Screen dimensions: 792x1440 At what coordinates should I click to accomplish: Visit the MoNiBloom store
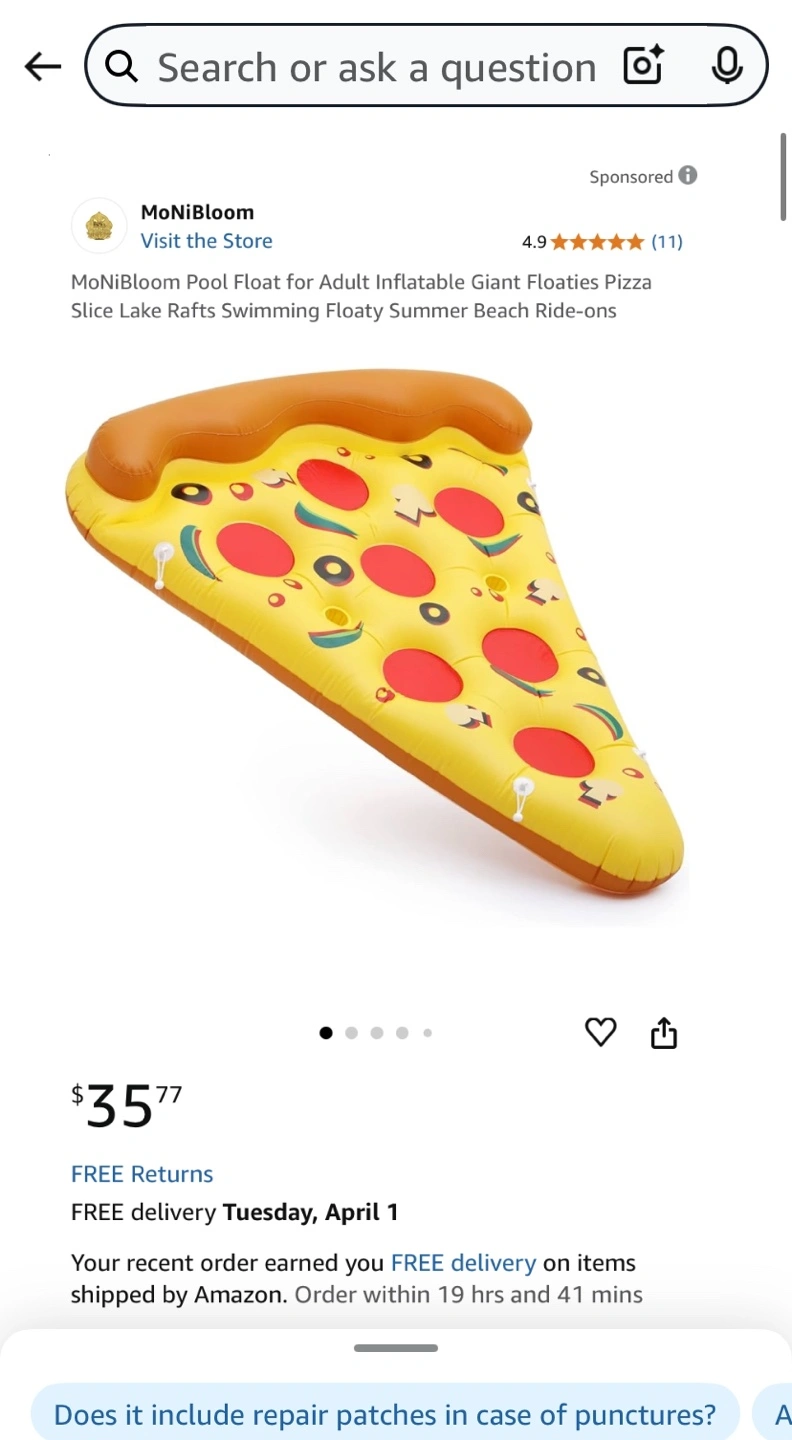coord(206,241)
